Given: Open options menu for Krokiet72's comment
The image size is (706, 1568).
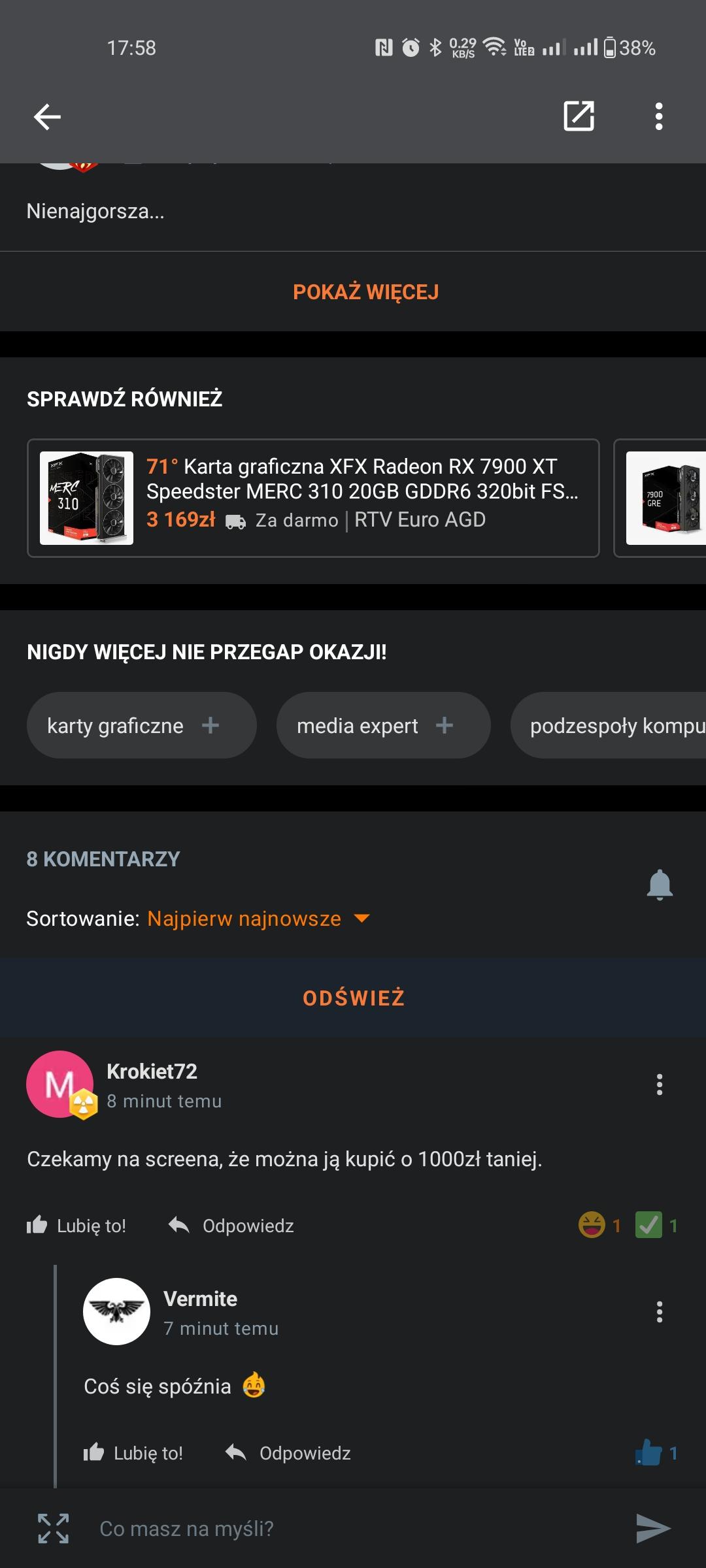Looking at the screenshot, I should click(660, 1085).
